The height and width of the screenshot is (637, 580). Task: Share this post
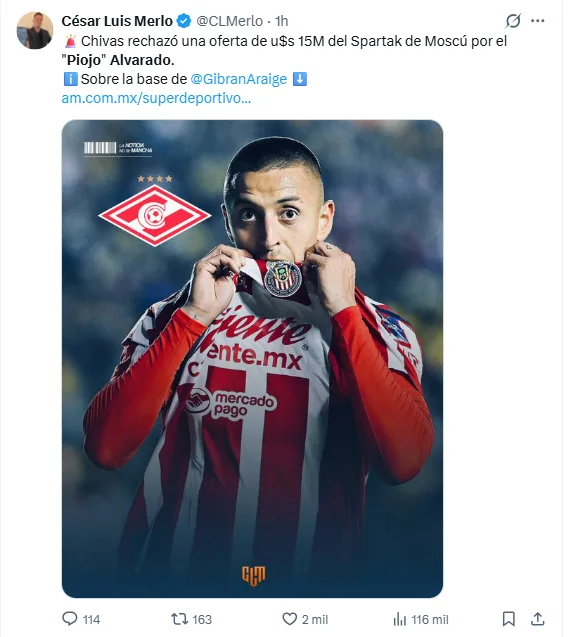537,619
